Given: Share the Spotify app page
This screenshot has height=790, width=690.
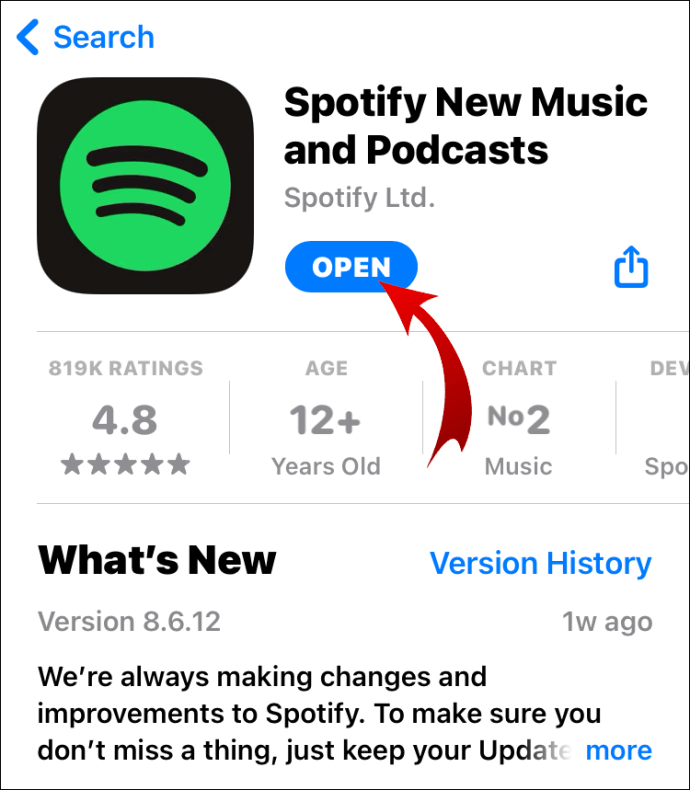Looking at the screenshot, I should [x=631, y=267].
